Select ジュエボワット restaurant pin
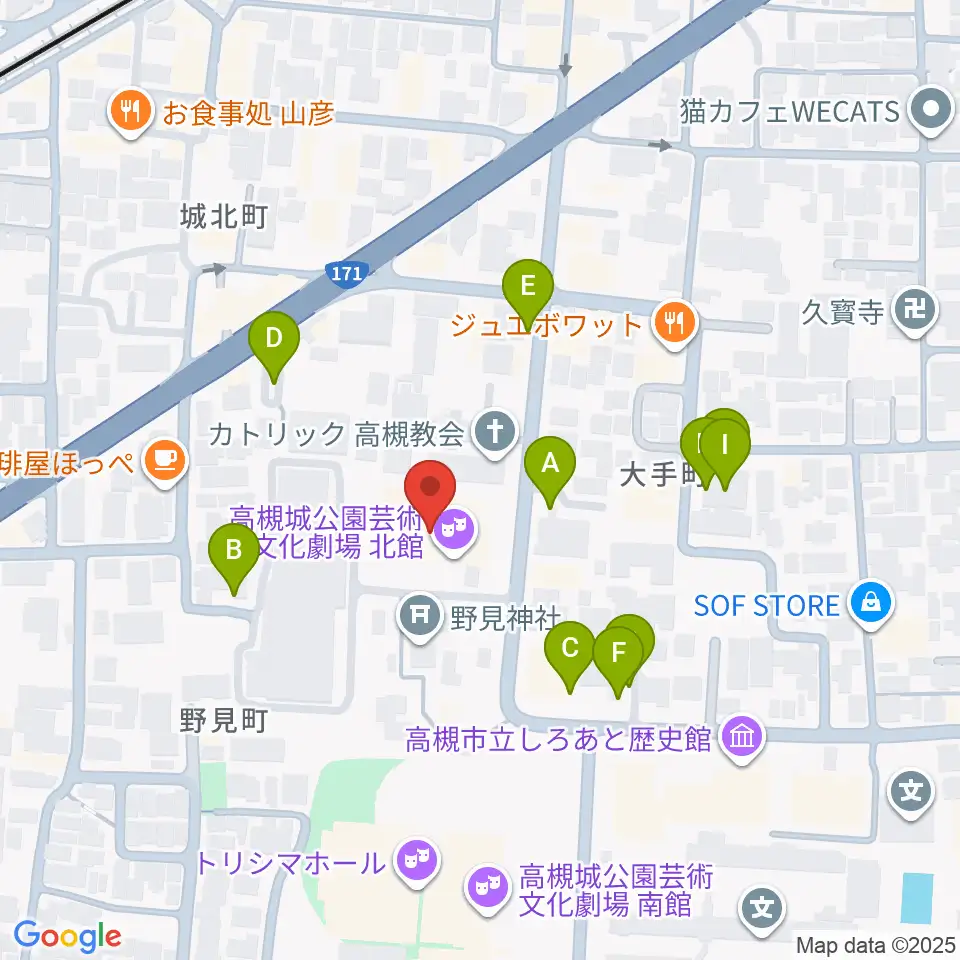The width and height of the screenshot is (960, 960). tap(675, 322)
